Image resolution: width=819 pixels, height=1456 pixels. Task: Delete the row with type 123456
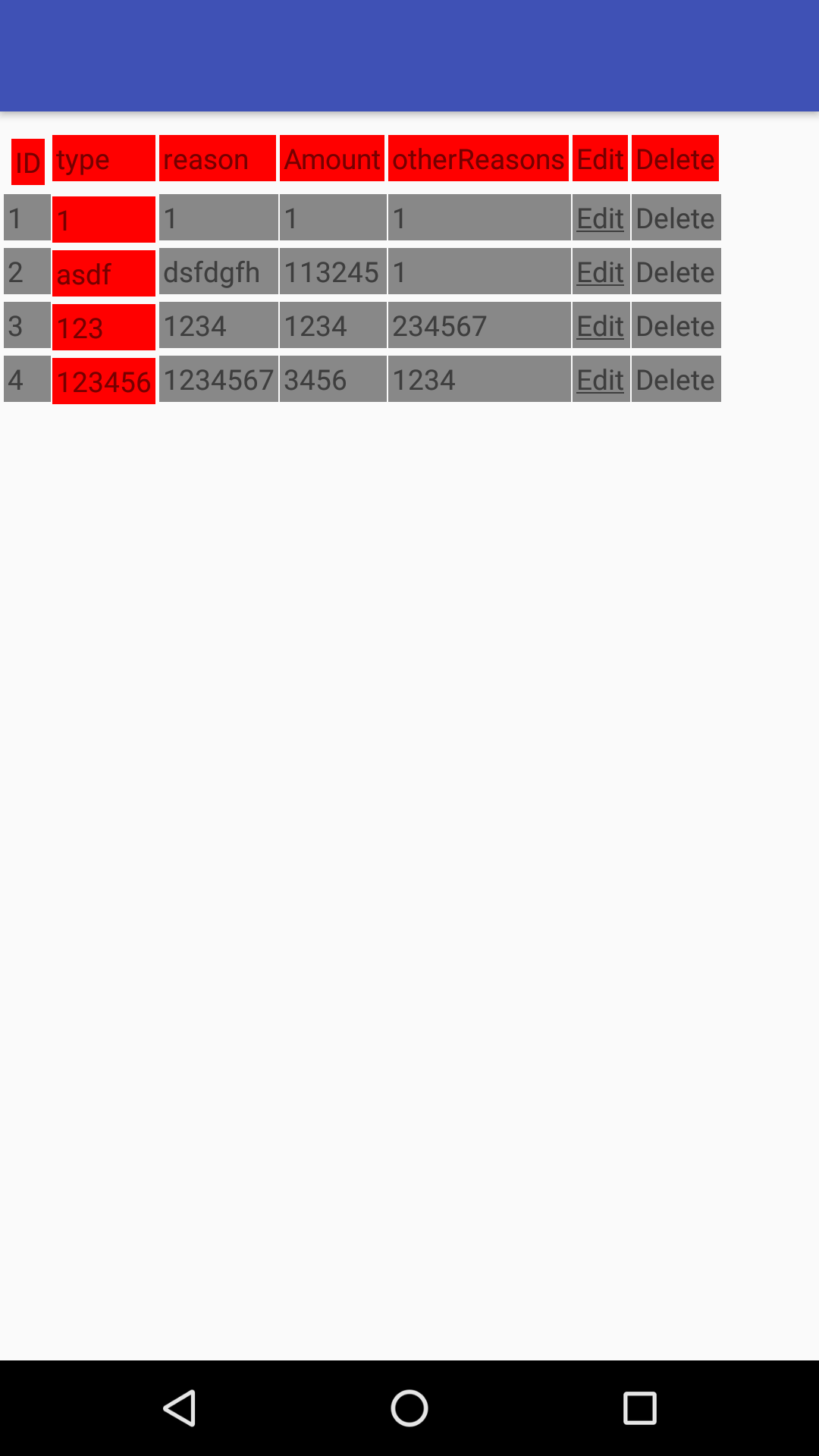[676, 380]
